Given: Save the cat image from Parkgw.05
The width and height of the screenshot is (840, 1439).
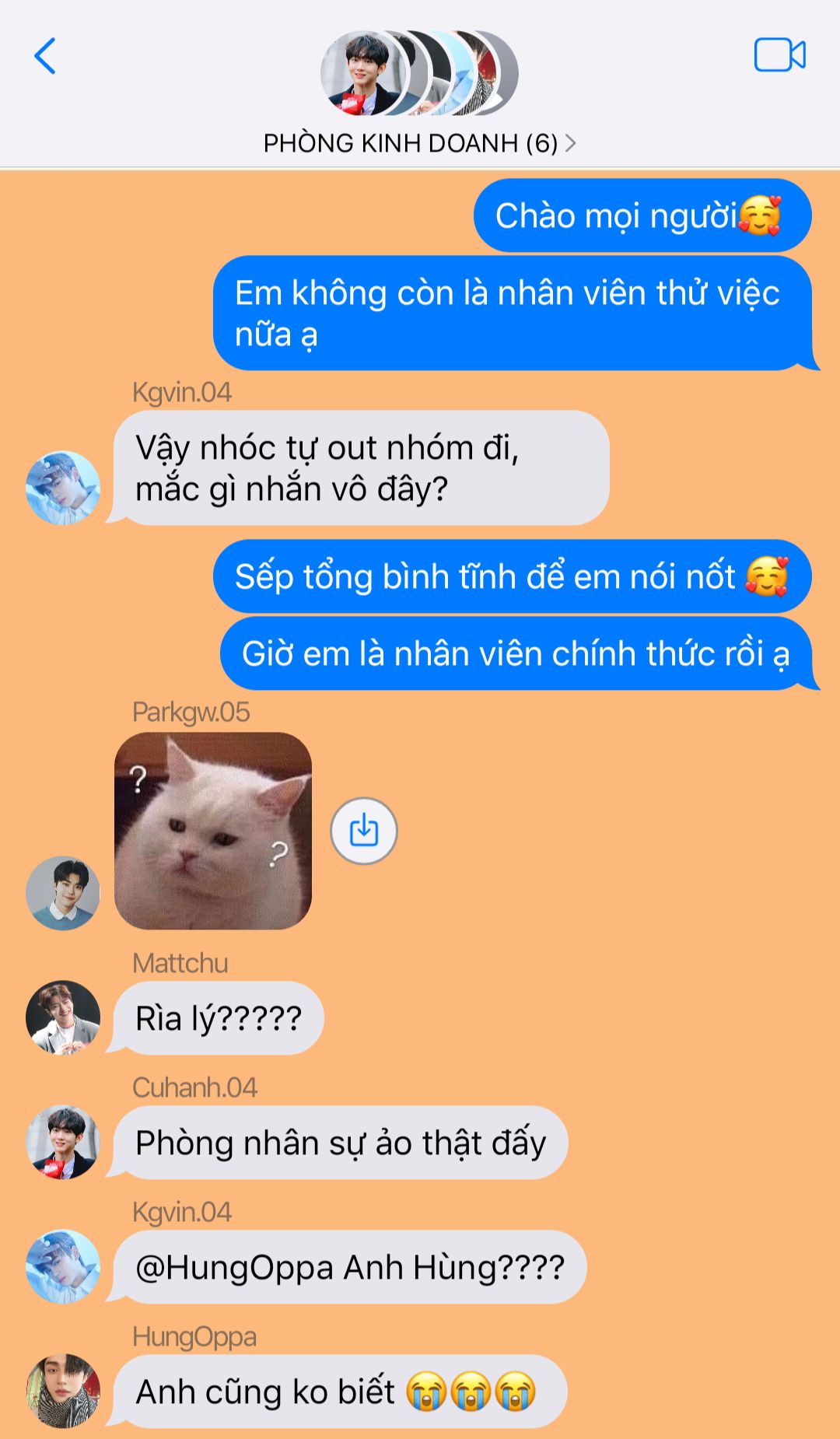Looking at the screenshot, I should point(363,831).
